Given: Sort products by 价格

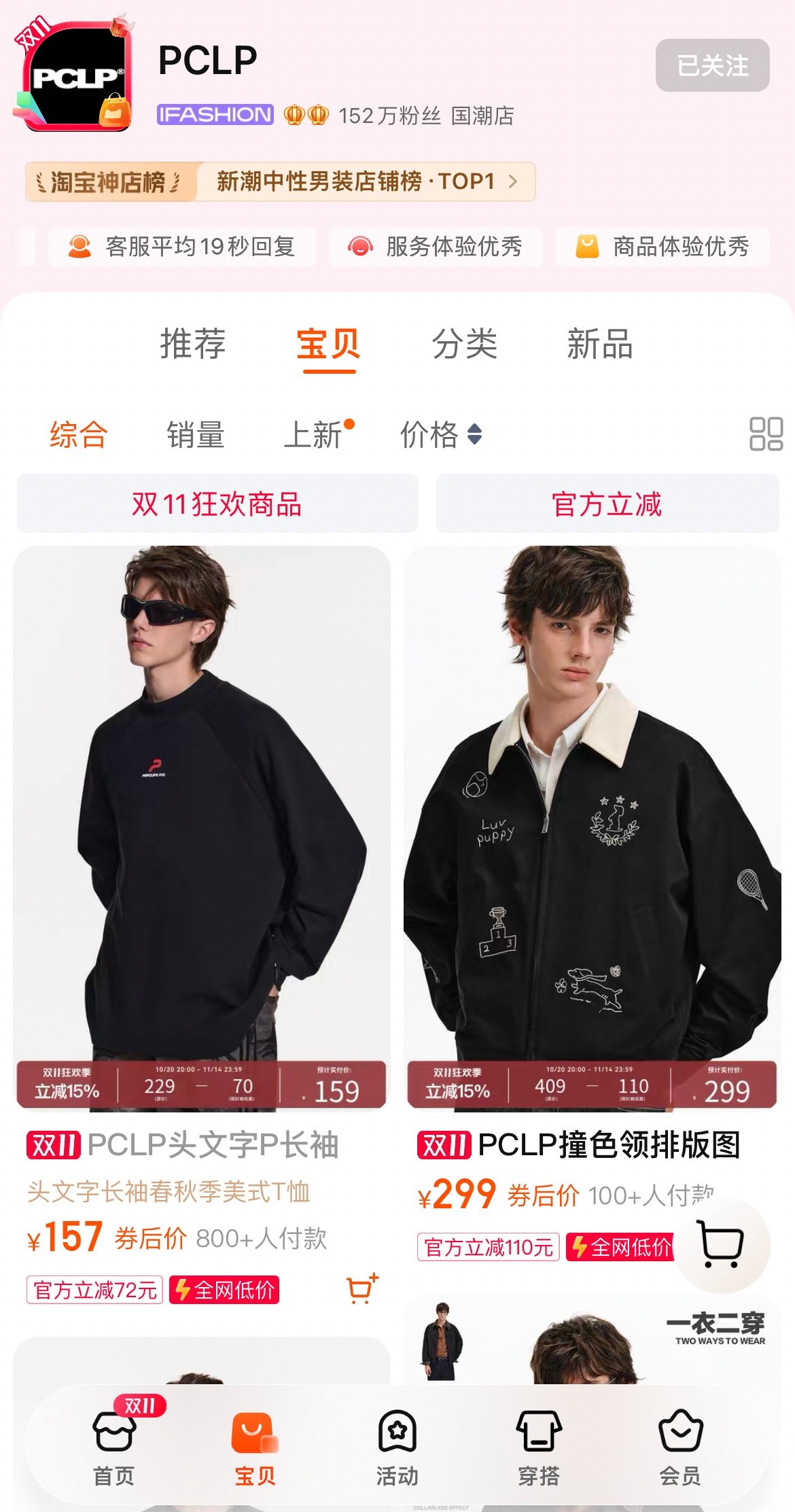Looking at the screenshot, I should pos(440,435).
